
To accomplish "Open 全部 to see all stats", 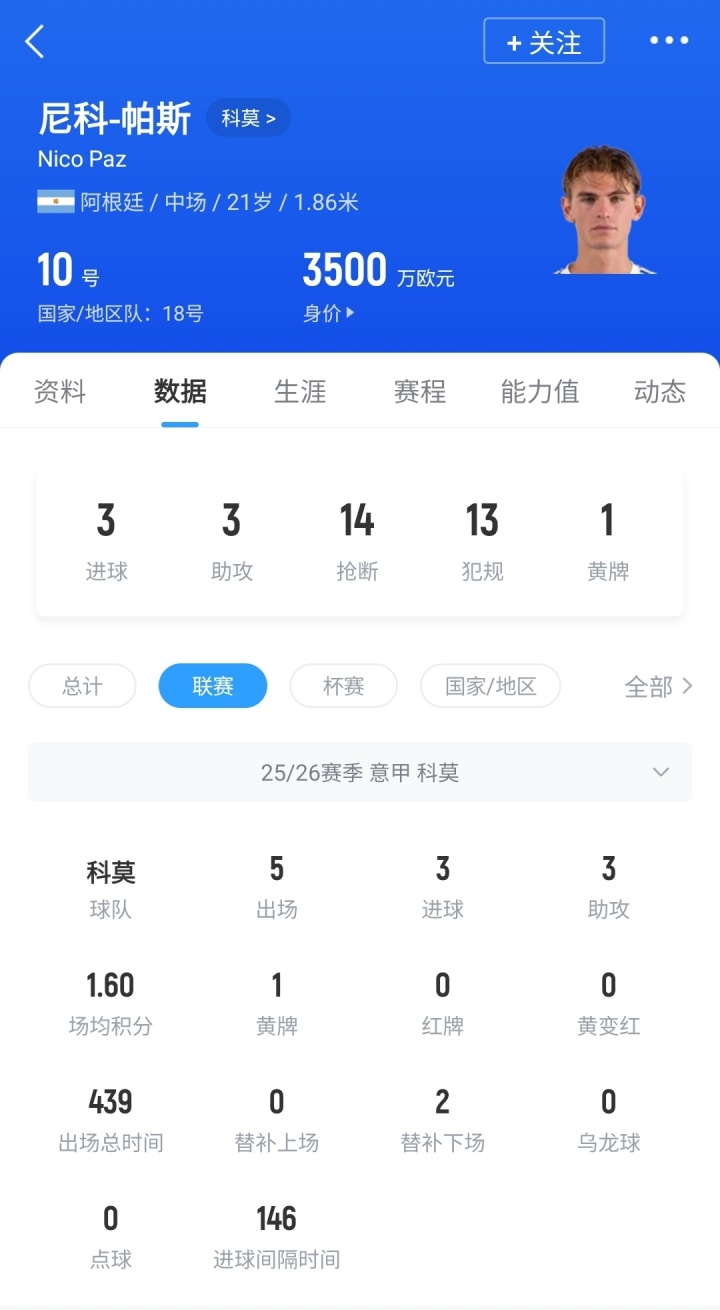I will (x=658, y=686).
